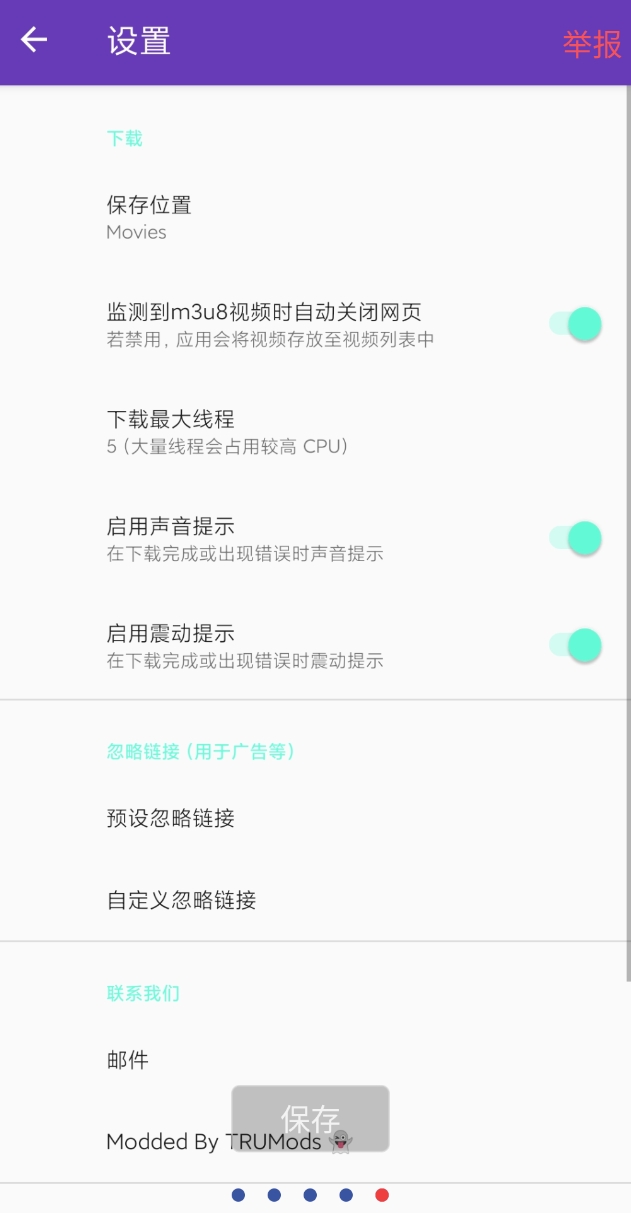The image size is (631, 1213).
Task: Go back using the top arrow
Action: 34,41
